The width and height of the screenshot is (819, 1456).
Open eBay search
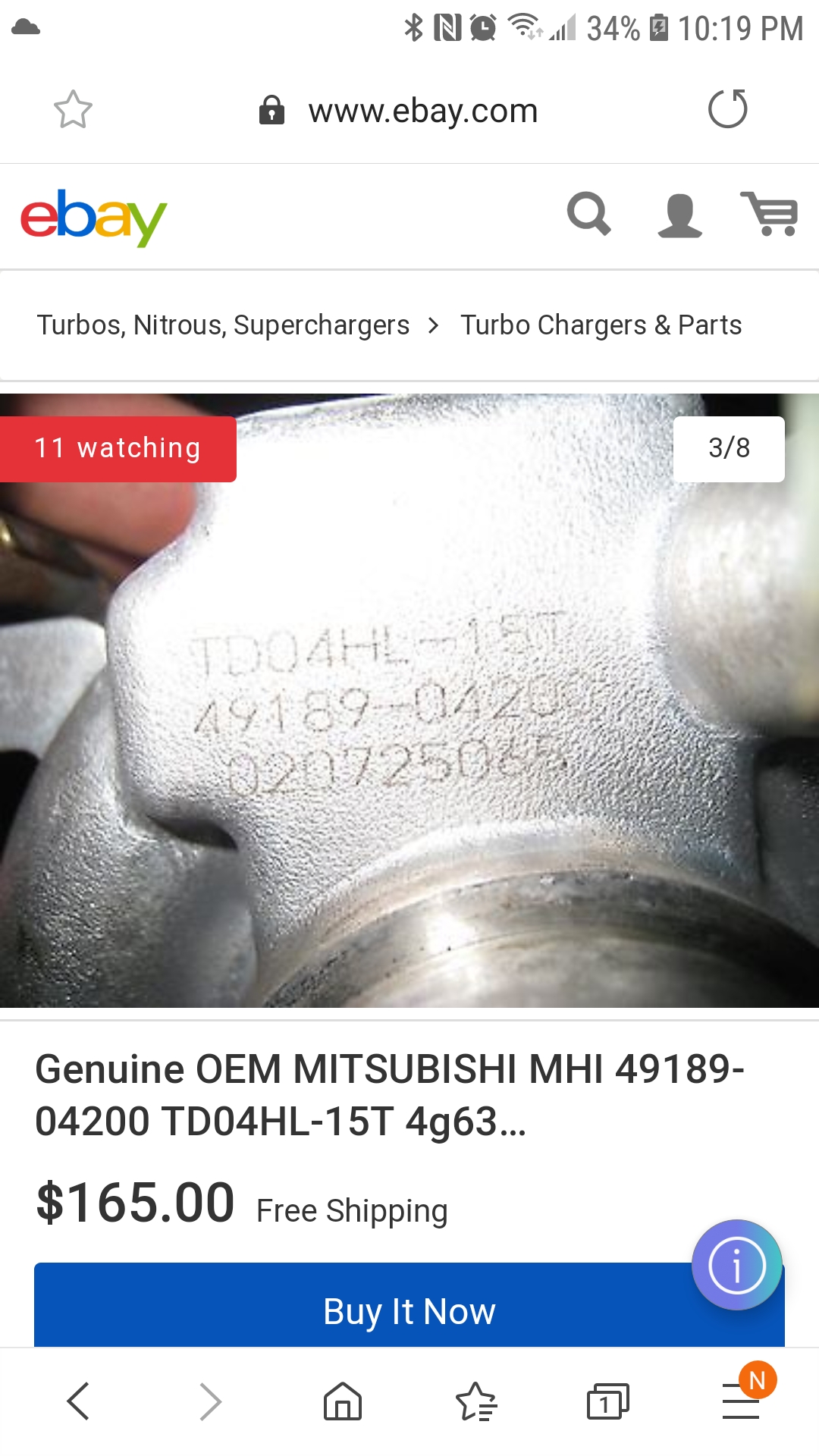click(x=588, y=215)
